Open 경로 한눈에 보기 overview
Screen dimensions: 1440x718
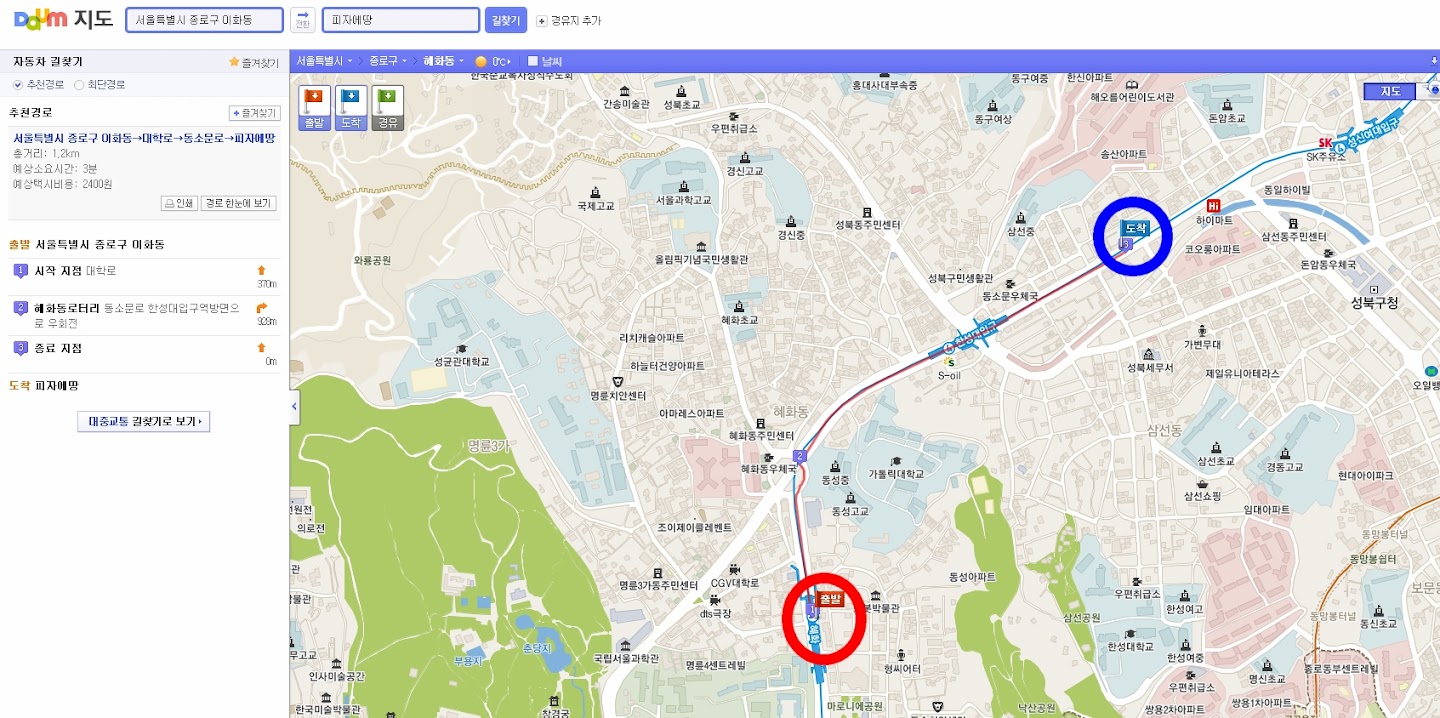coord(238,203)
